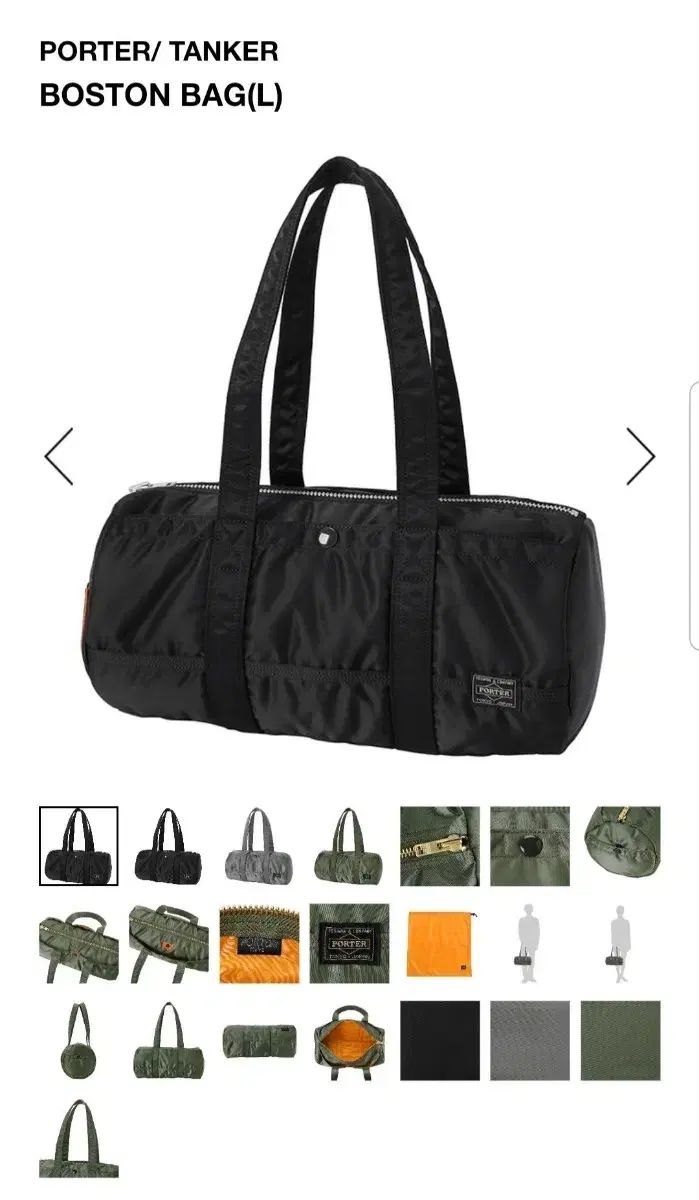Viewport: 699px width, 1200px height.
Task: View the open bag with orange interior
Action: 348,1040
